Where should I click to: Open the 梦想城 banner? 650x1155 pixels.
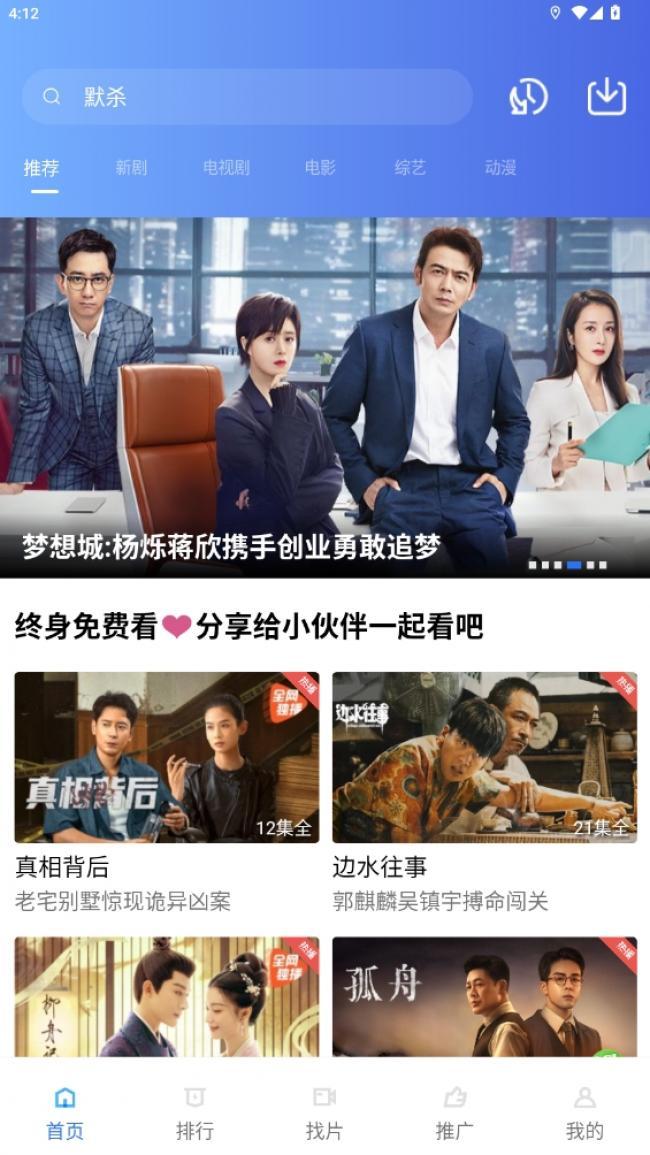pyautogui.click(x=325, y=397)
